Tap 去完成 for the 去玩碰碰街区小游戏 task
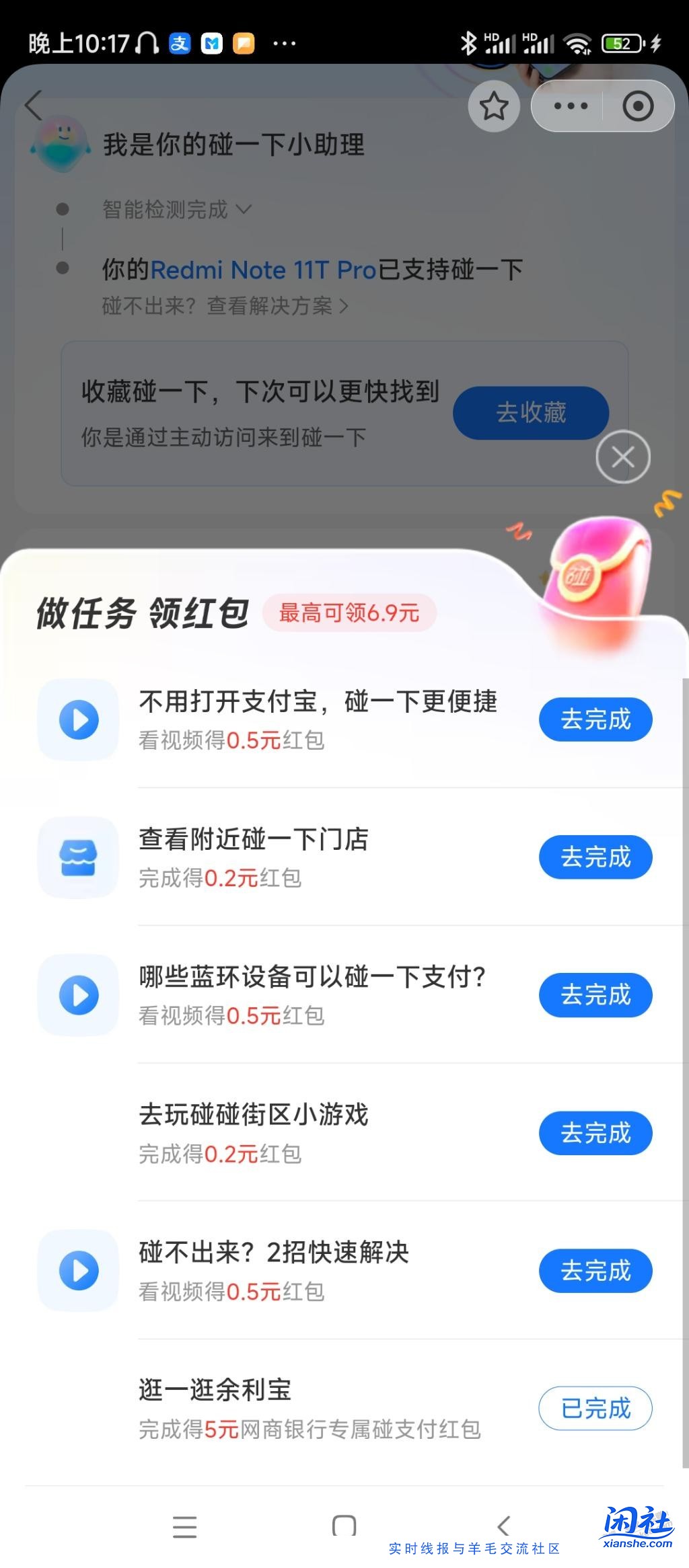689x1568 pixels. [x=595, y=1133]
